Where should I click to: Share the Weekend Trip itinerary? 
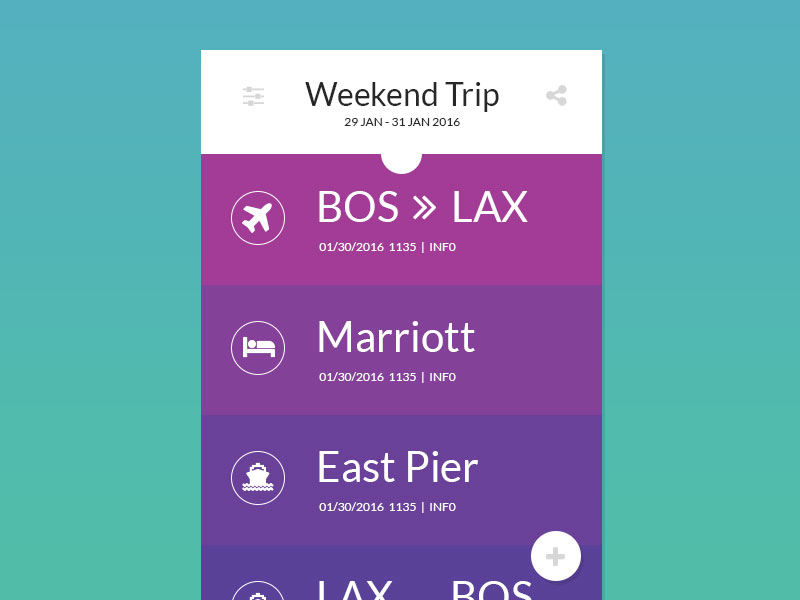(x=556, y=96)
